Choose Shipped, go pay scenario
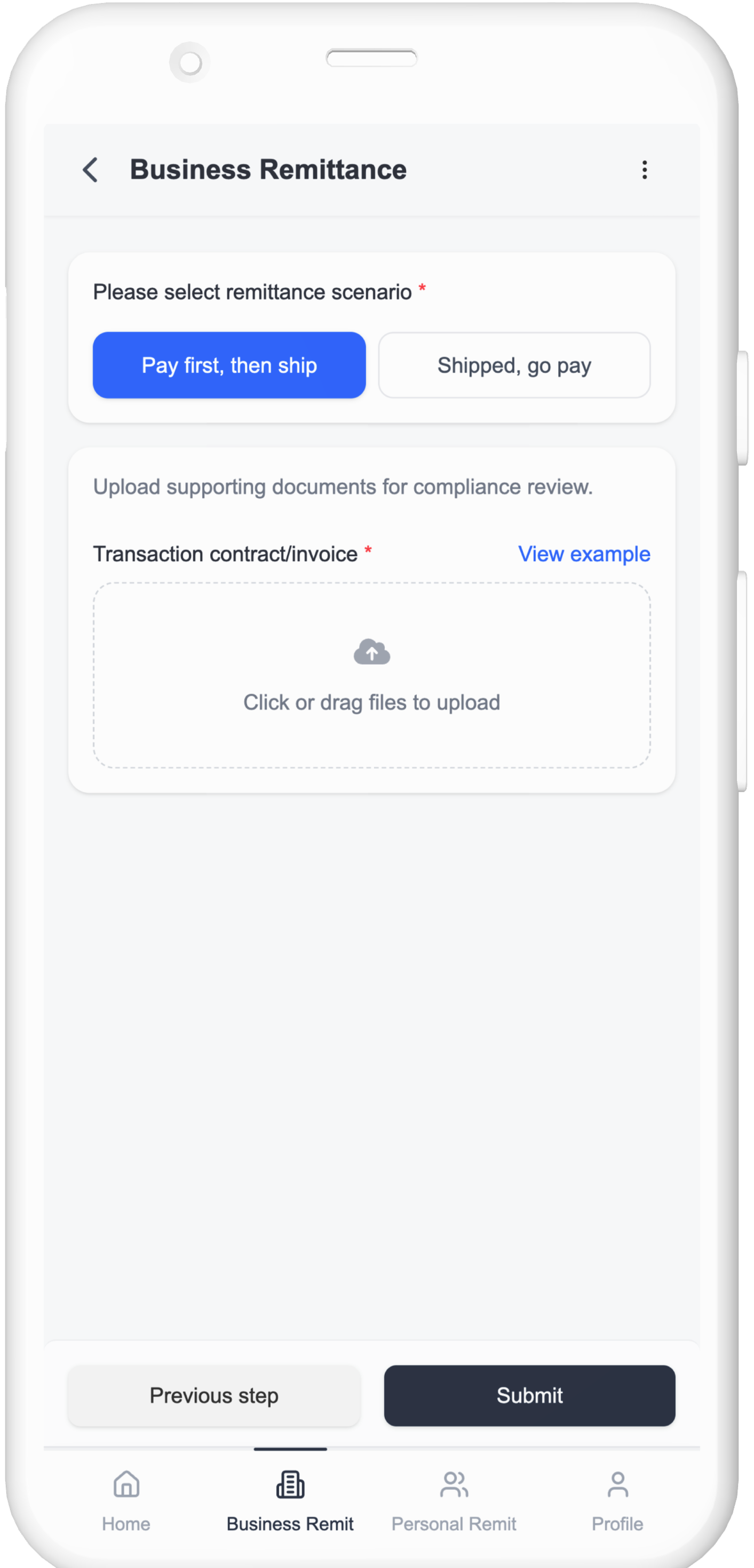Screen dimensions: 754x1568 coord(514,365)
